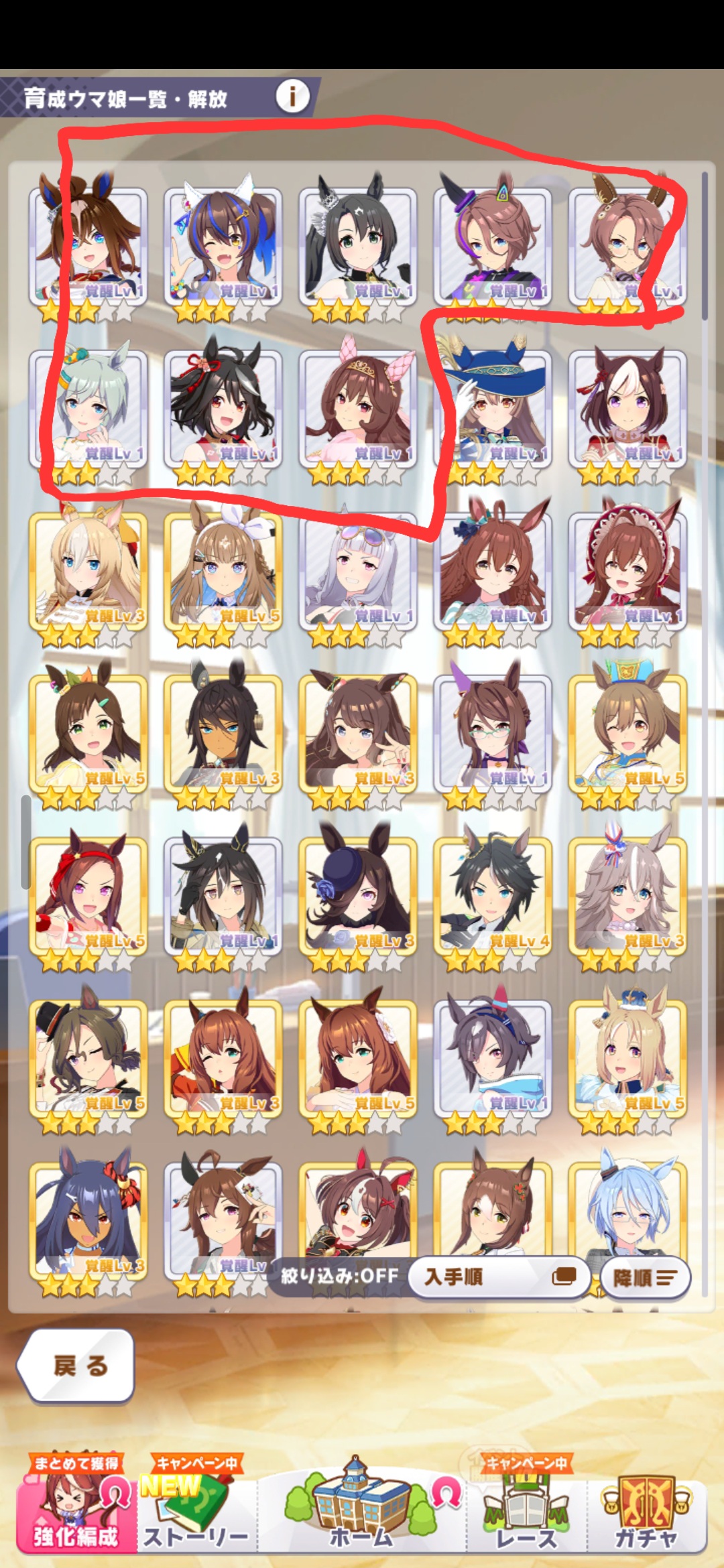Screen dimensions: 724x1568
Task: Select the black twin-tail character with crown
Action: click(358, 247)
